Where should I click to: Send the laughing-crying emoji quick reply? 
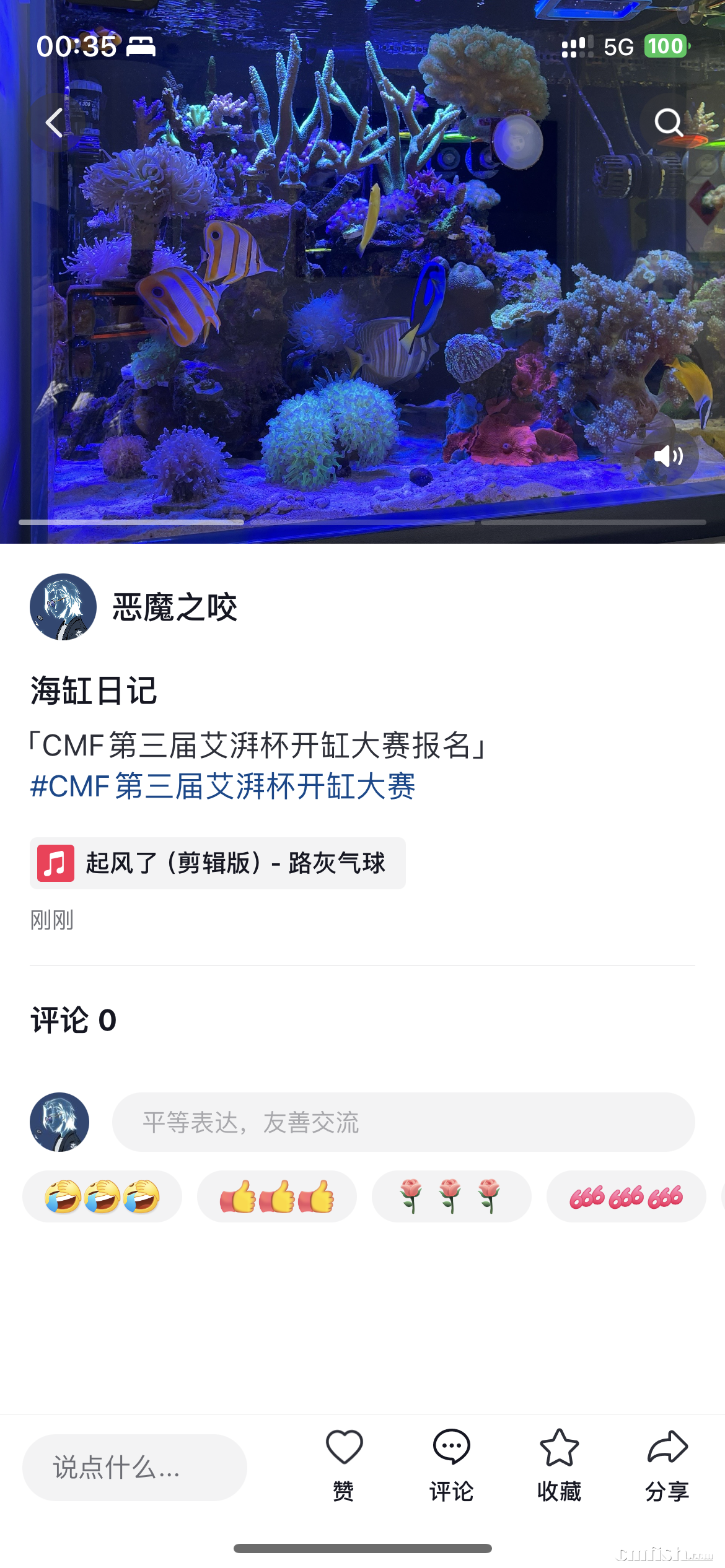(102, 1196)
